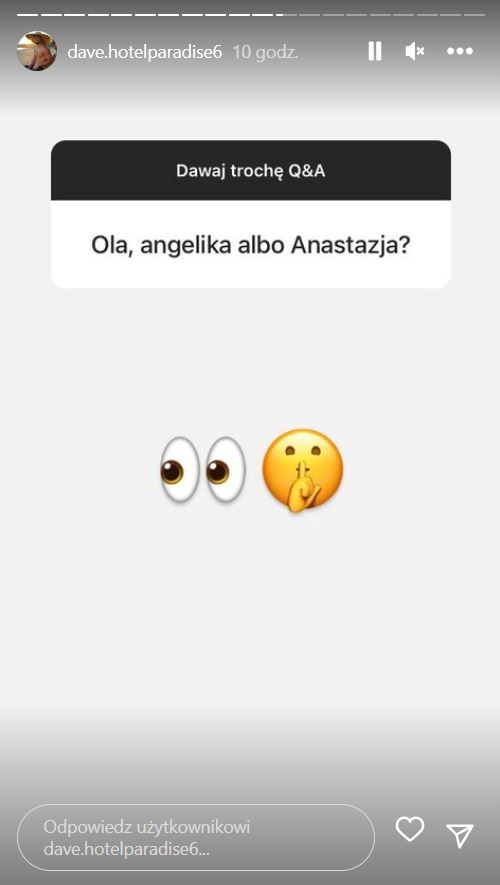Like this story with the heart
Viewport: 500px width, 885px height.
[410, 829]
